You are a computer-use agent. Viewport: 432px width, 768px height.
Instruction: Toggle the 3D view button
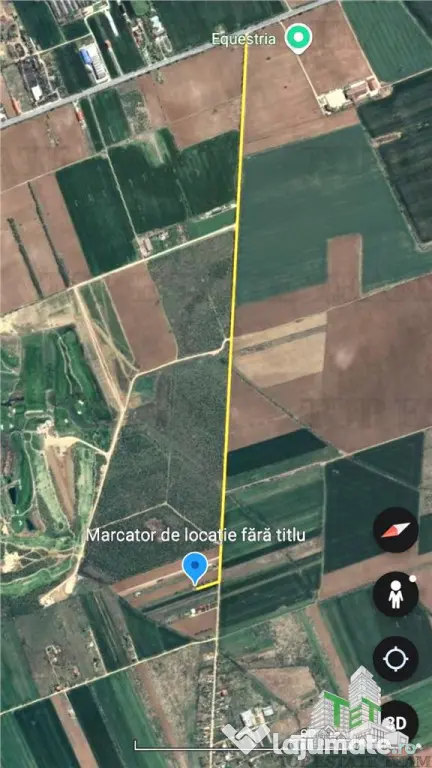coord(396,723)
